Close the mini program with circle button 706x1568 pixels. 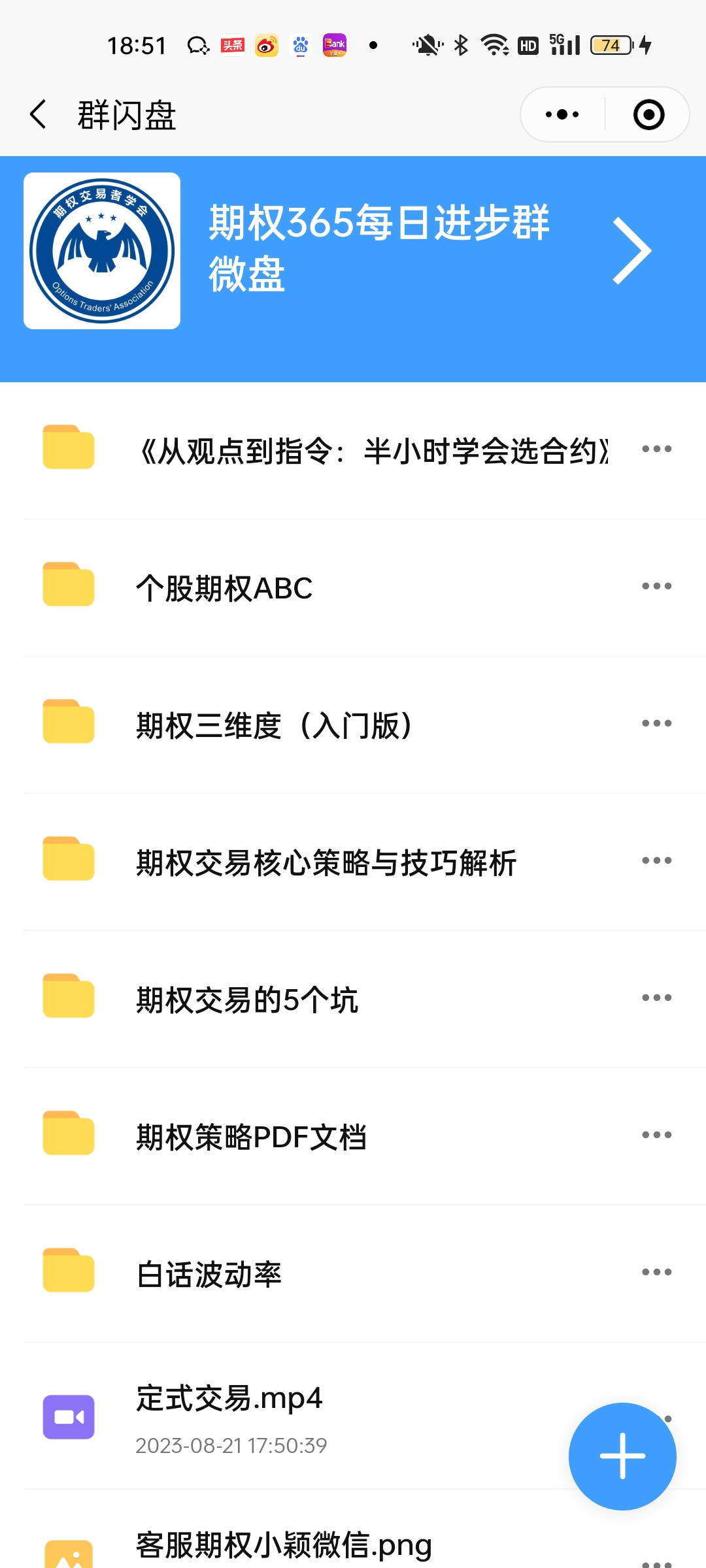648,115
